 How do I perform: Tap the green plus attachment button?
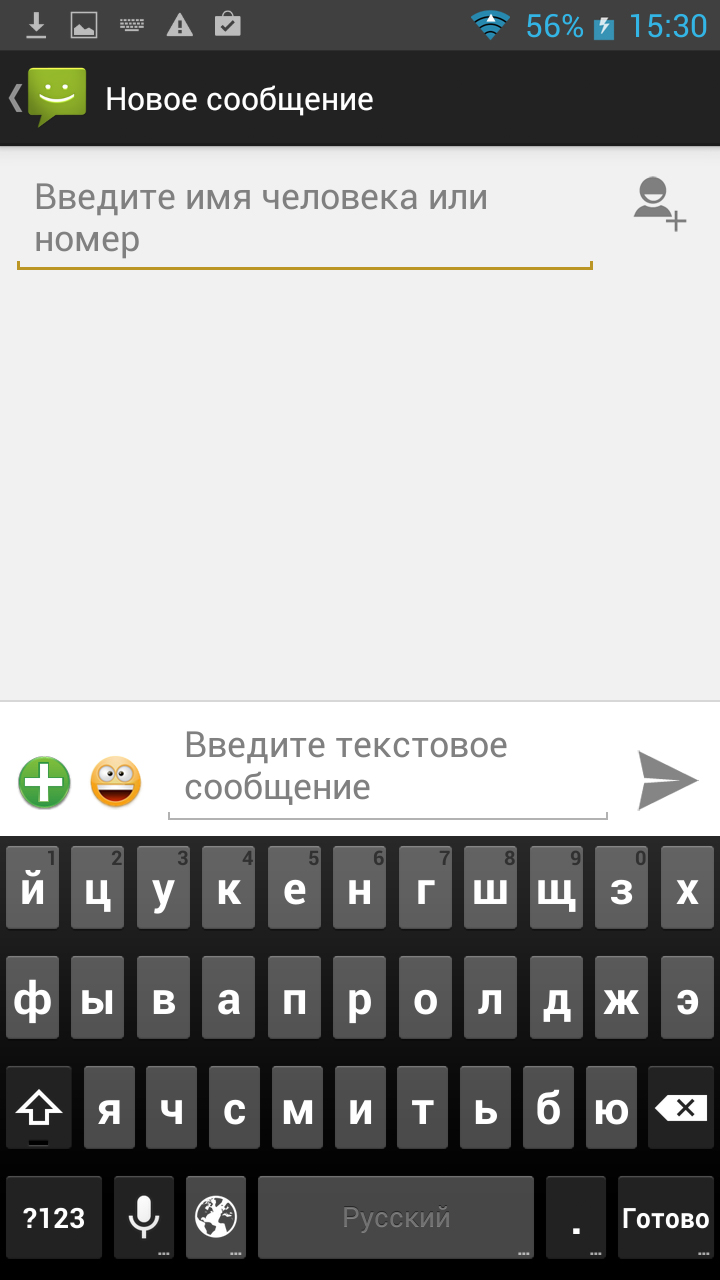(44, 782)
